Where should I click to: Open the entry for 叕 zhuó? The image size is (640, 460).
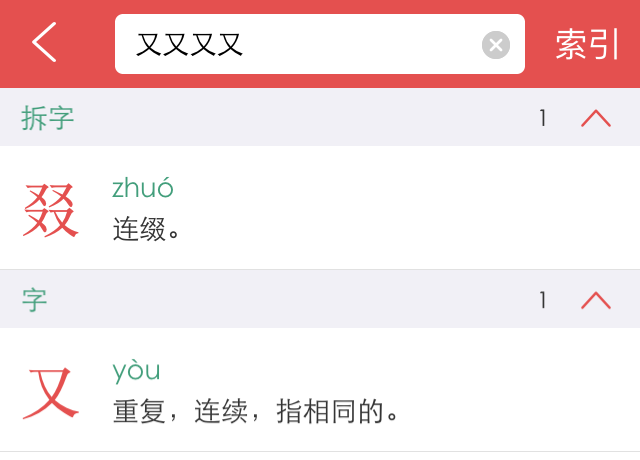320,209
